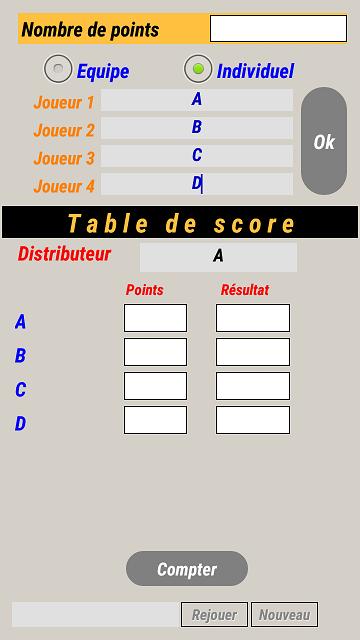The image size is (360, 640).
Task: Edit the Joueur 1 name field
Action: point(197,100)
